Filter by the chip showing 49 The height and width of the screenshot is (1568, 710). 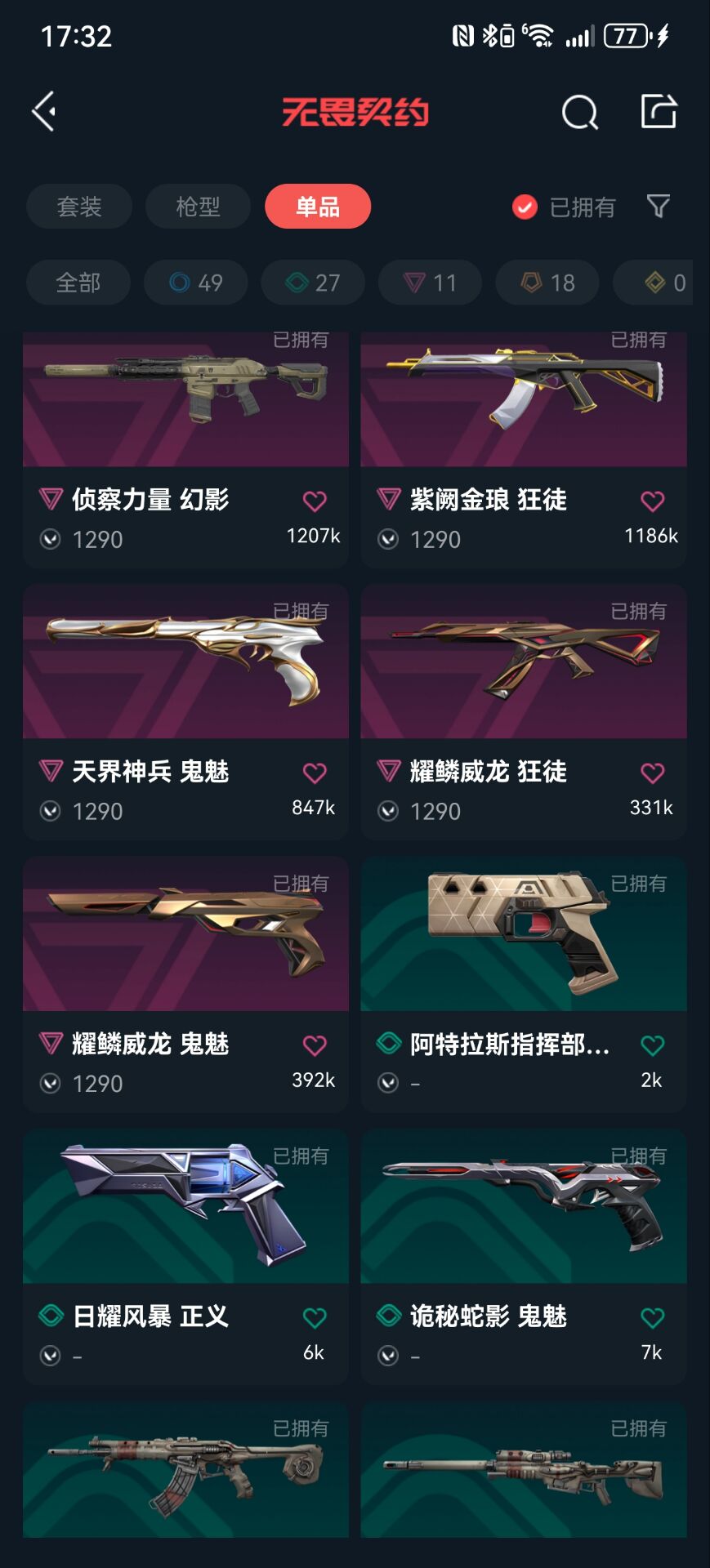196,283
